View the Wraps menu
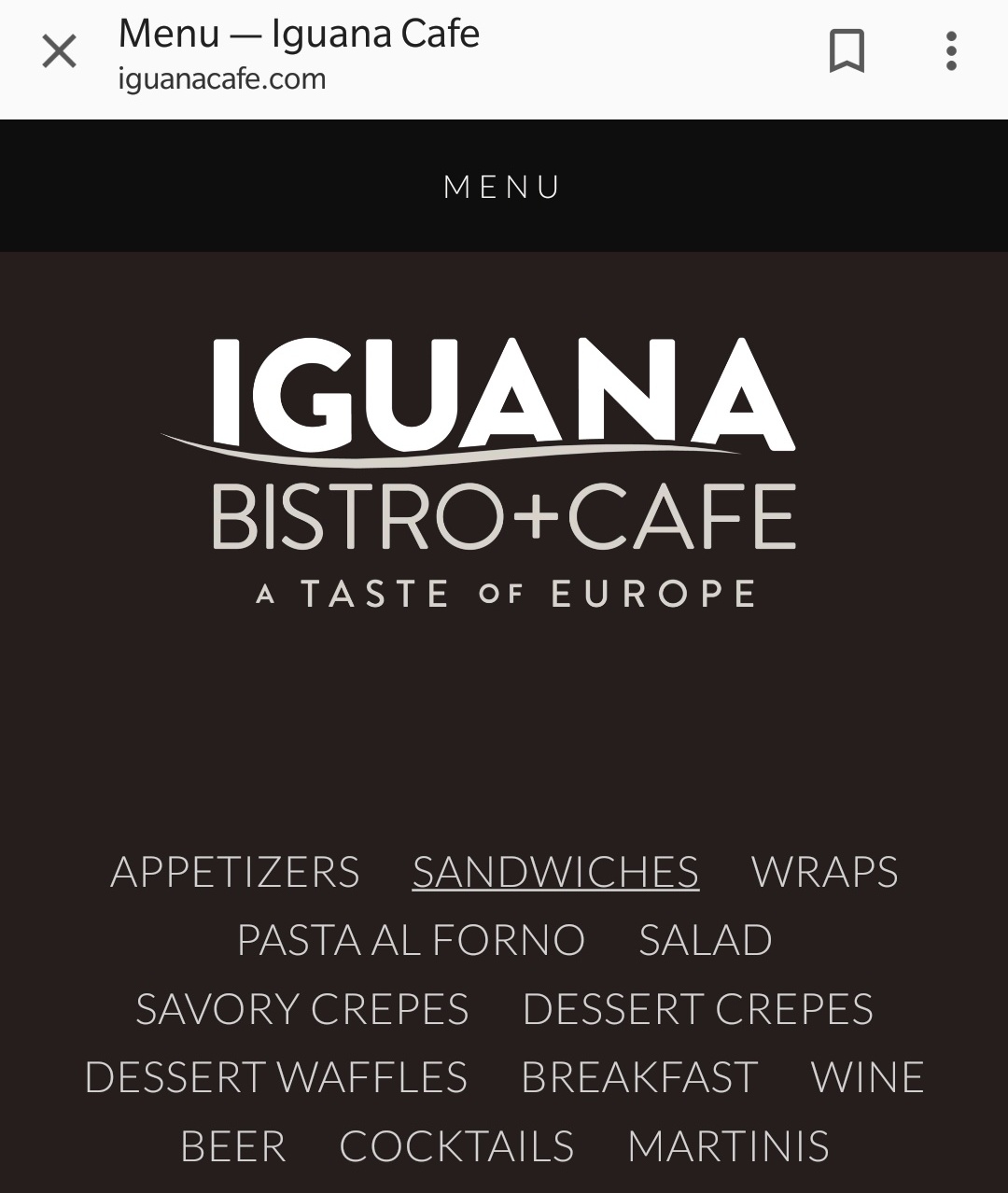 824,872
